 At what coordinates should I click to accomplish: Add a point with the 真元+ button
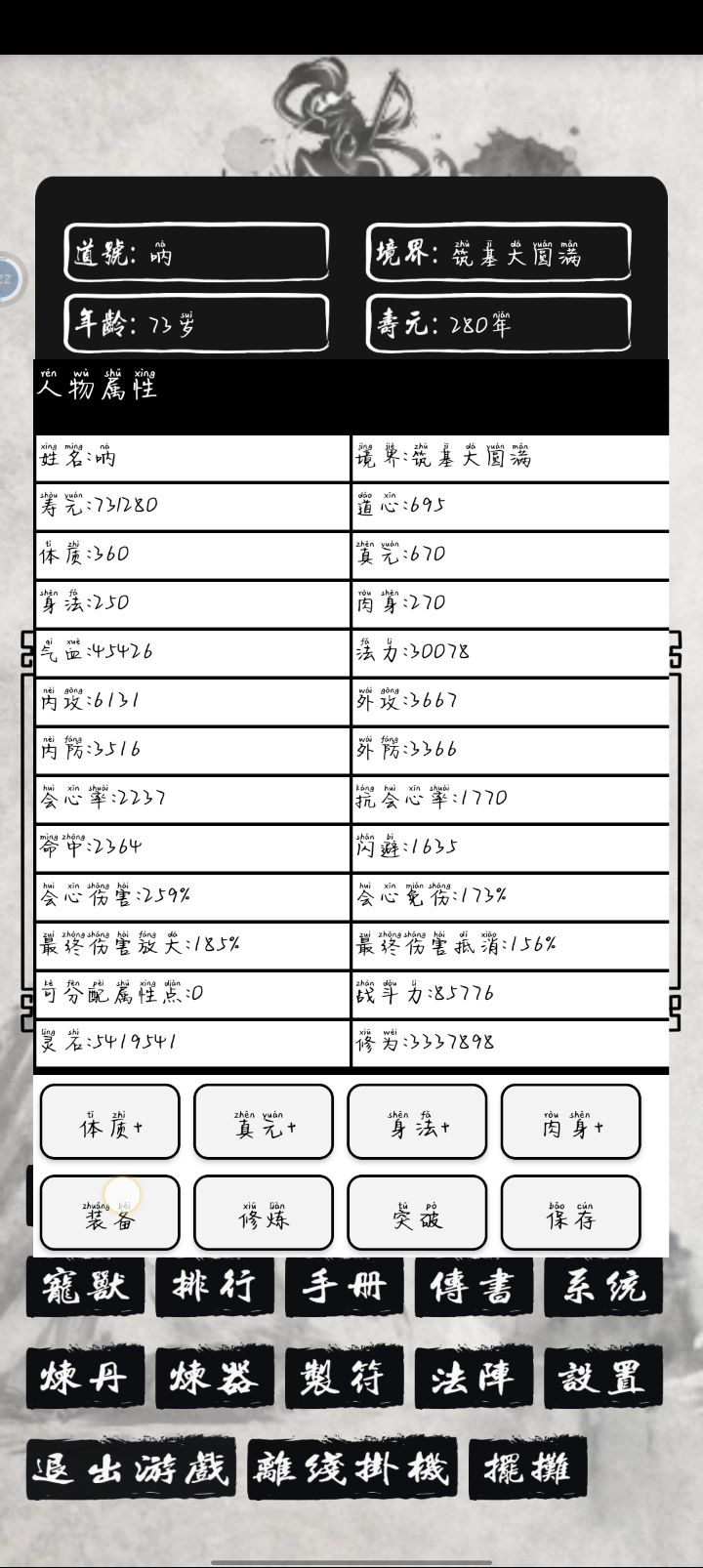pos(264,1122)
